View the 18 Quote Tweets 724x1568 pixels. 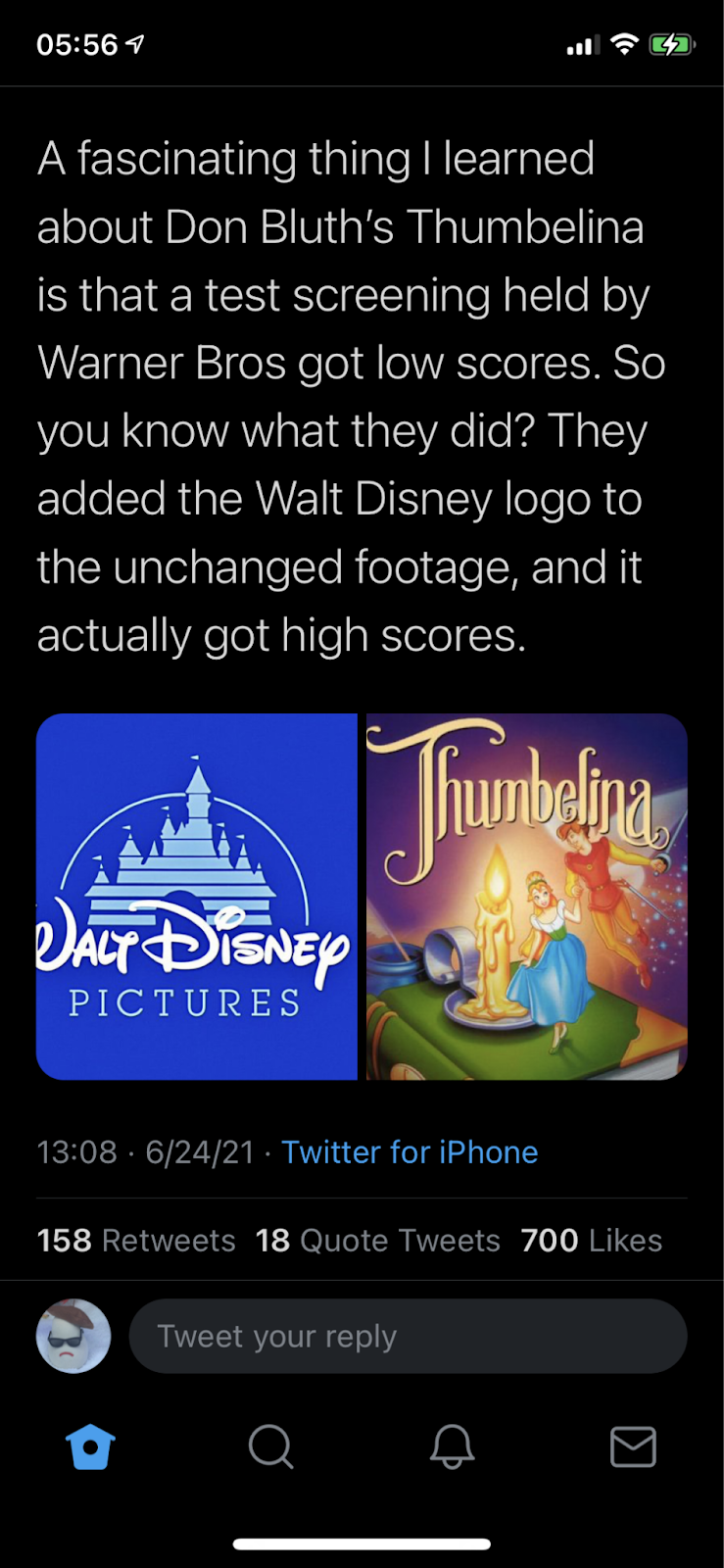377,1241
